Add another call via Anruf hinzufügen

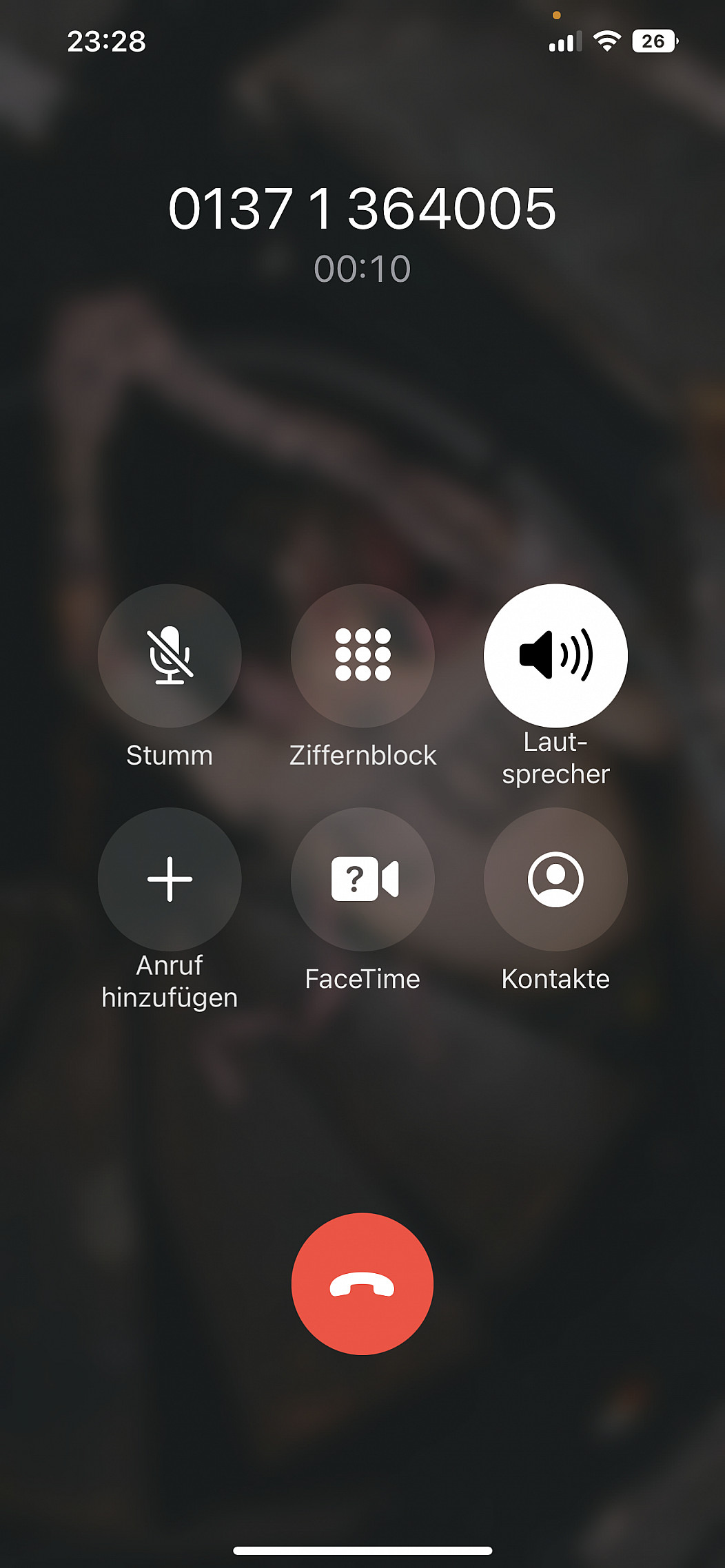[170, 879]
